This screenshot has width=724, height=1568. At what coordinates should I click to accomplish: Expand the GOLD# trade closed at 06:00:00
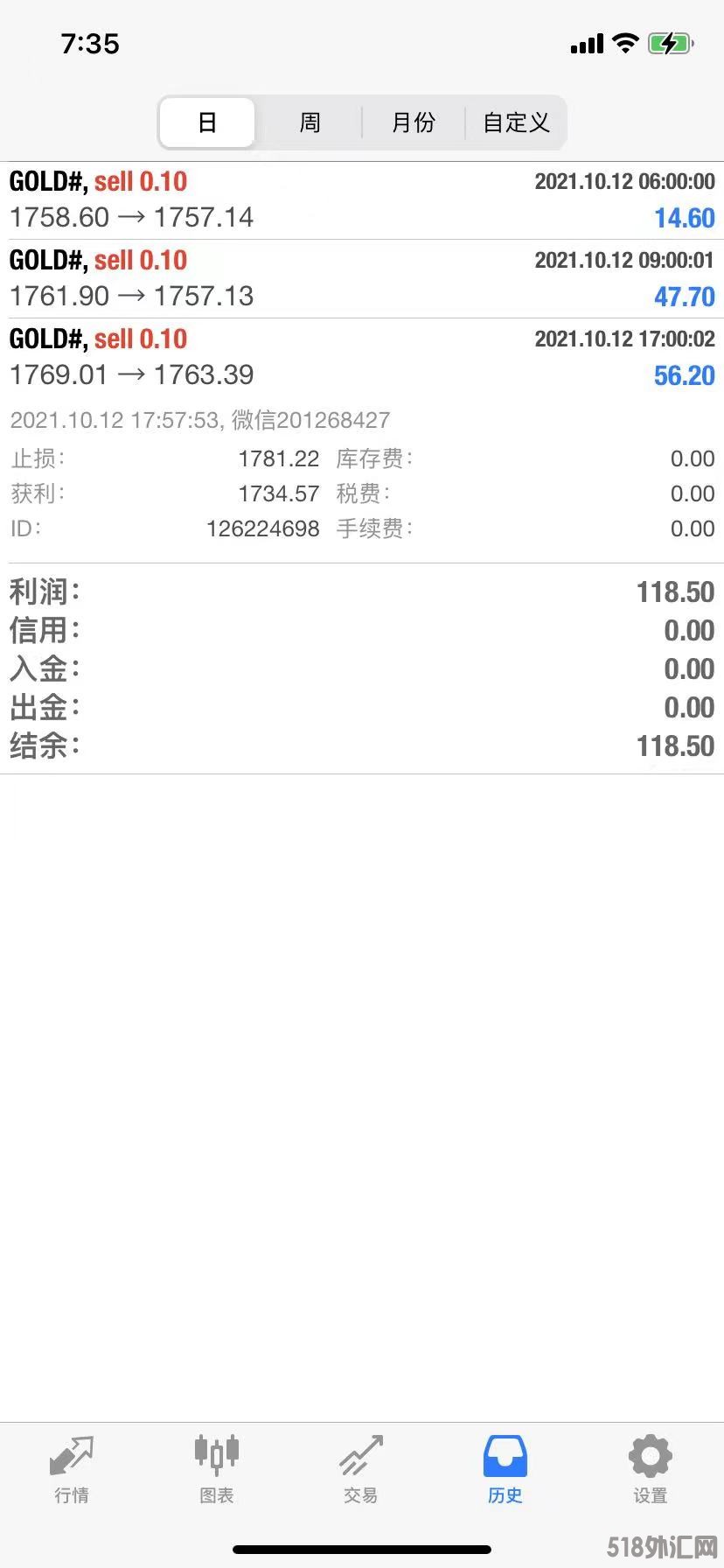point(362,200)
